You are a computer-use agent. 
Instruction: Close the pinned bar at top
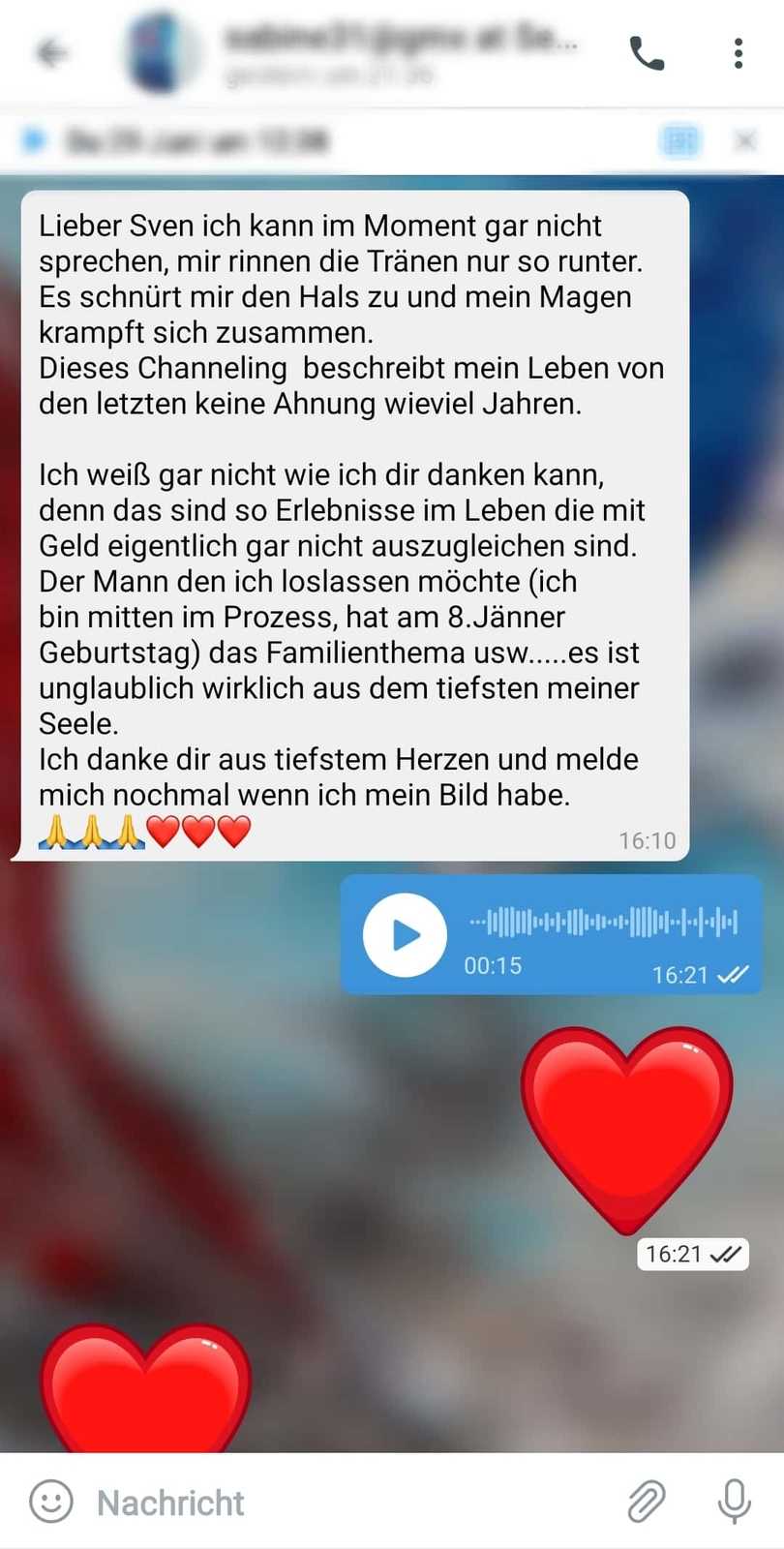click(745, 141)
